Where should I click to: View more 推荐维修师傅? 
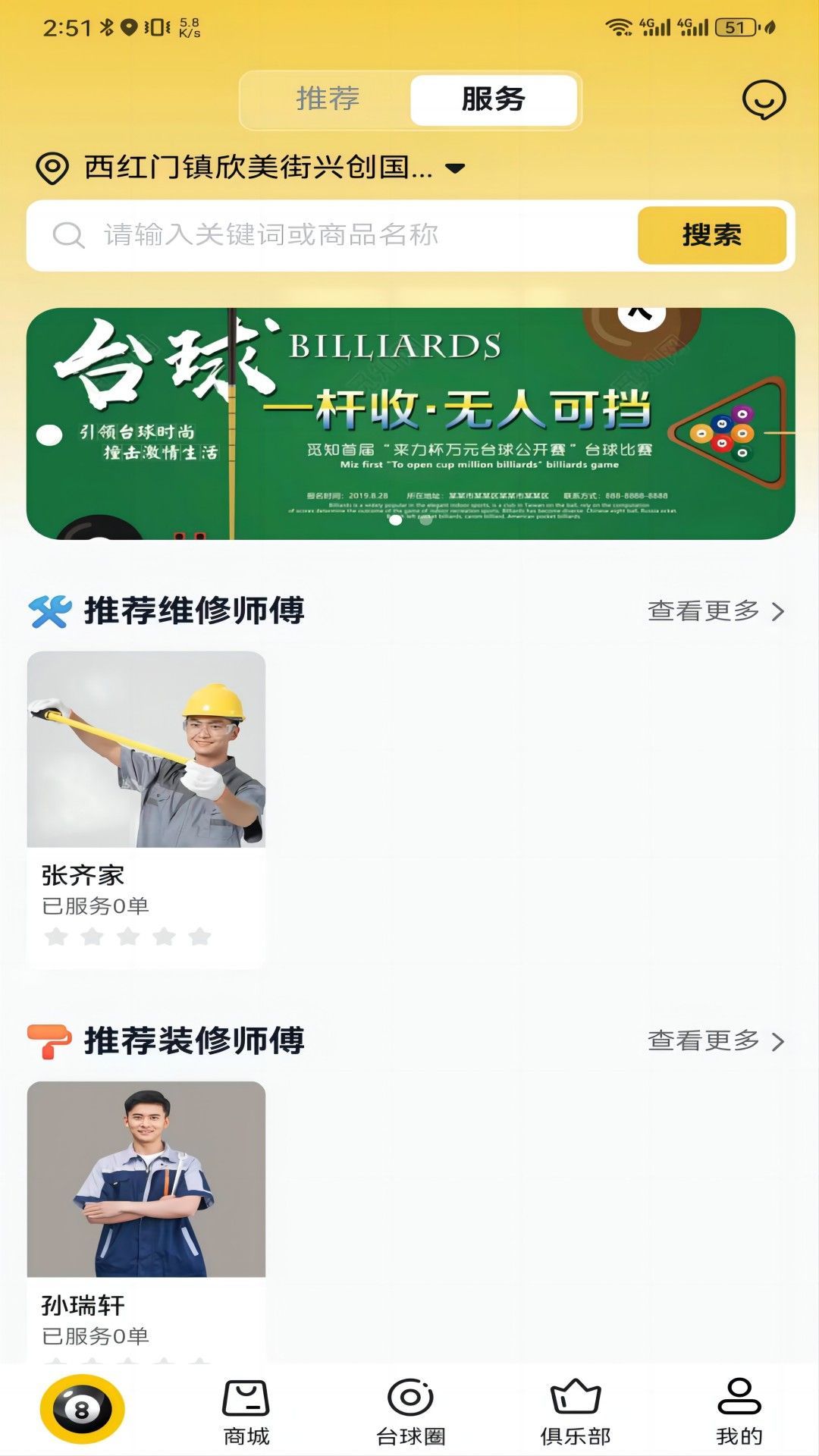pos(715,611)
